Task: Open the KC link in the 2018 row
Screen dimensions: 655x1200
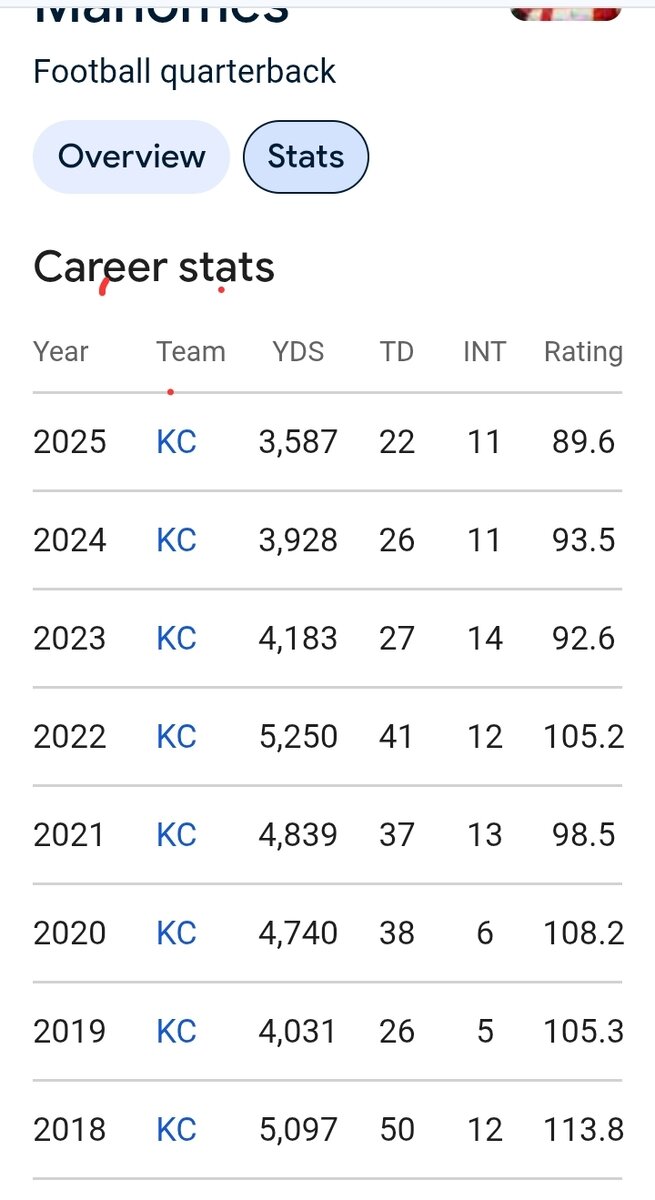Action: [x=177, y=1129]
